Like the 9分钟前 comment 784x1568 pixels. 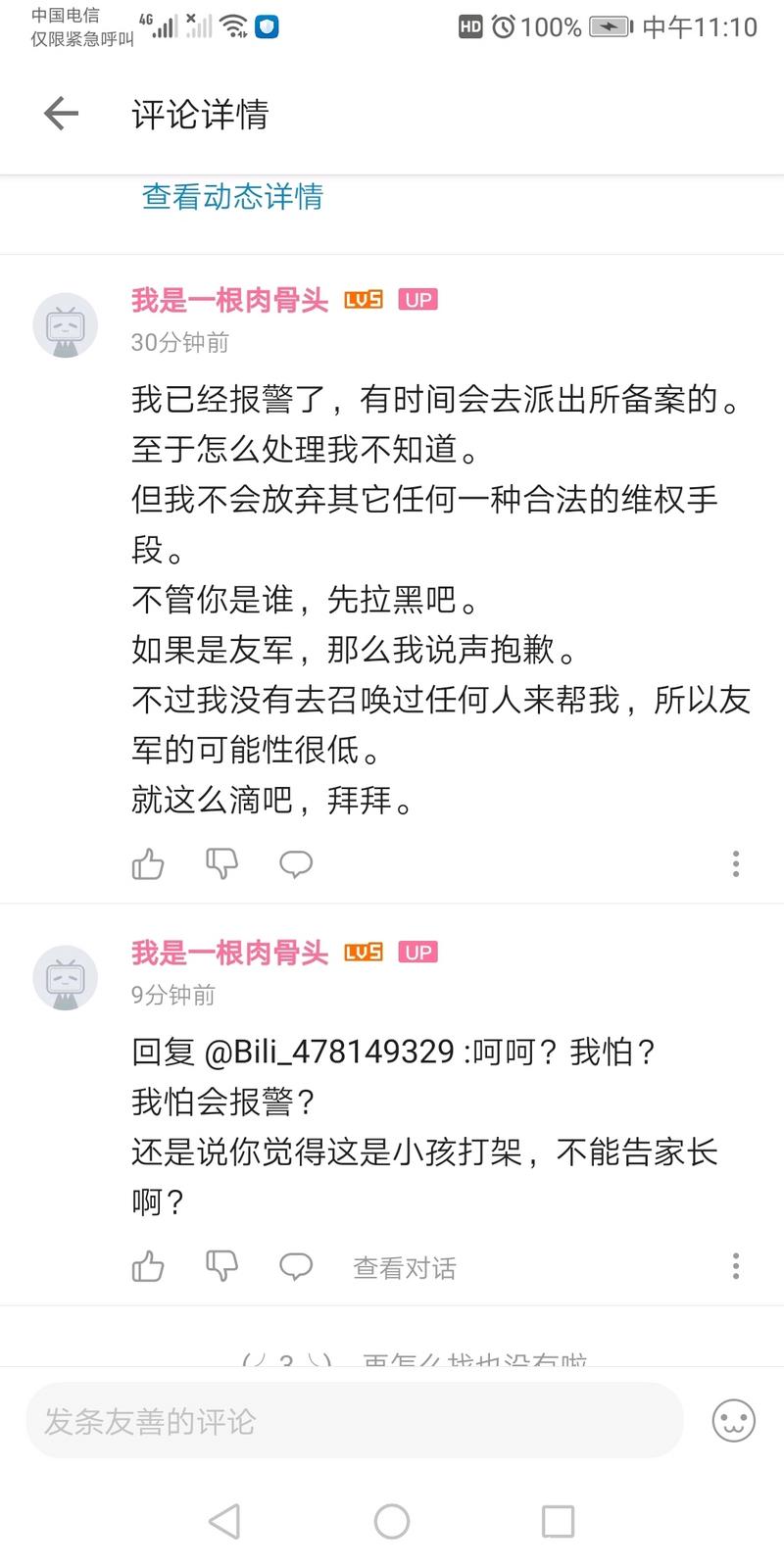[148, 1266]
